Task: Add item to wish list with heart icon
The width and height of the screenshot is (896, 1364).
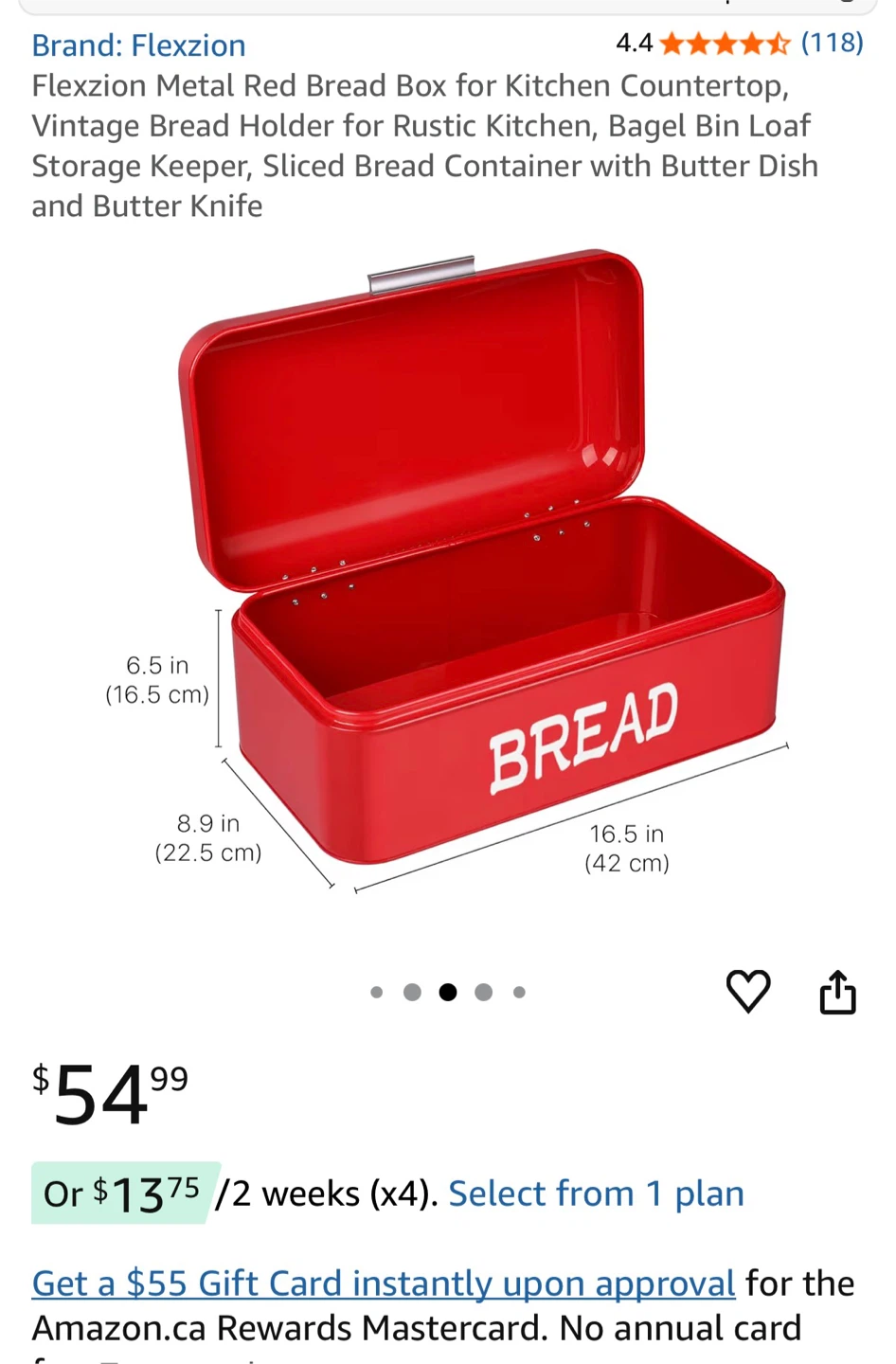Action: [x=748, y=992]
